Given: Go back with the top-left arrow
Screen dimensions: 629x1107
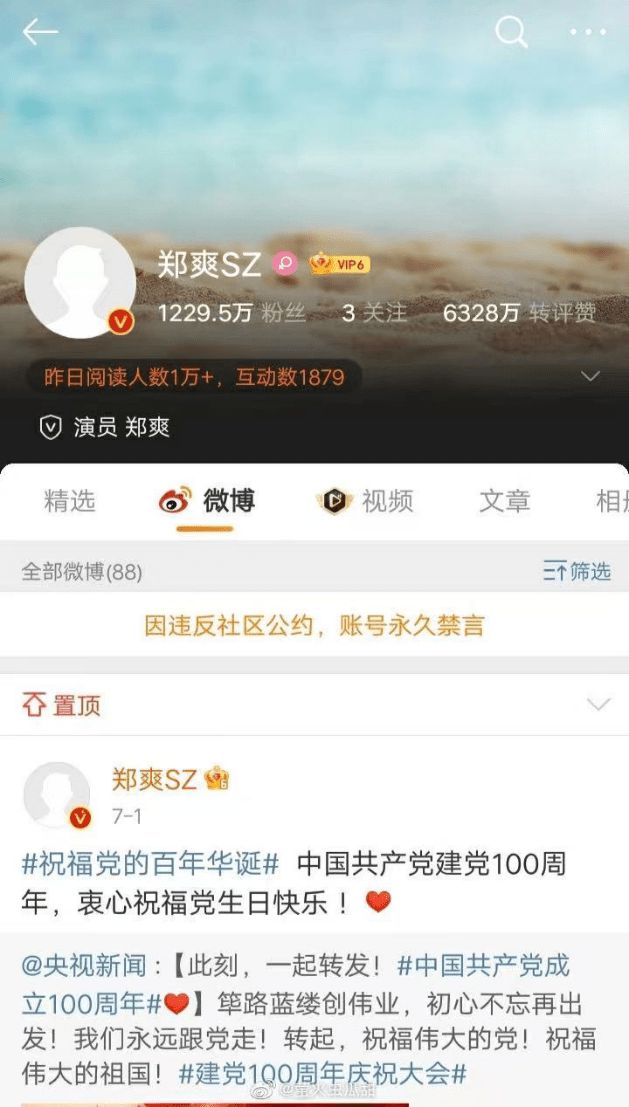Looking at the screenshot, I should click(x=40, y=32).
